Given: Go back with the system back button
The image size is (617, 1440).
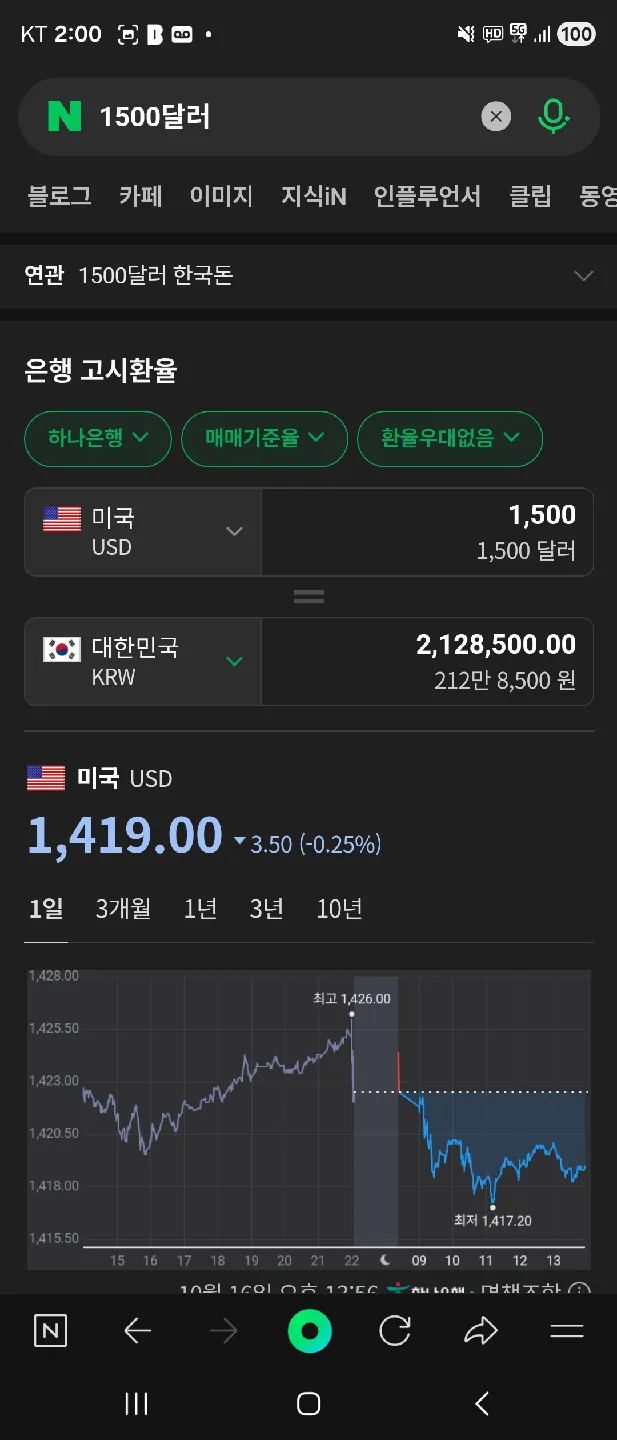Looking at the screenshot, I should (x=482, y=1404).
